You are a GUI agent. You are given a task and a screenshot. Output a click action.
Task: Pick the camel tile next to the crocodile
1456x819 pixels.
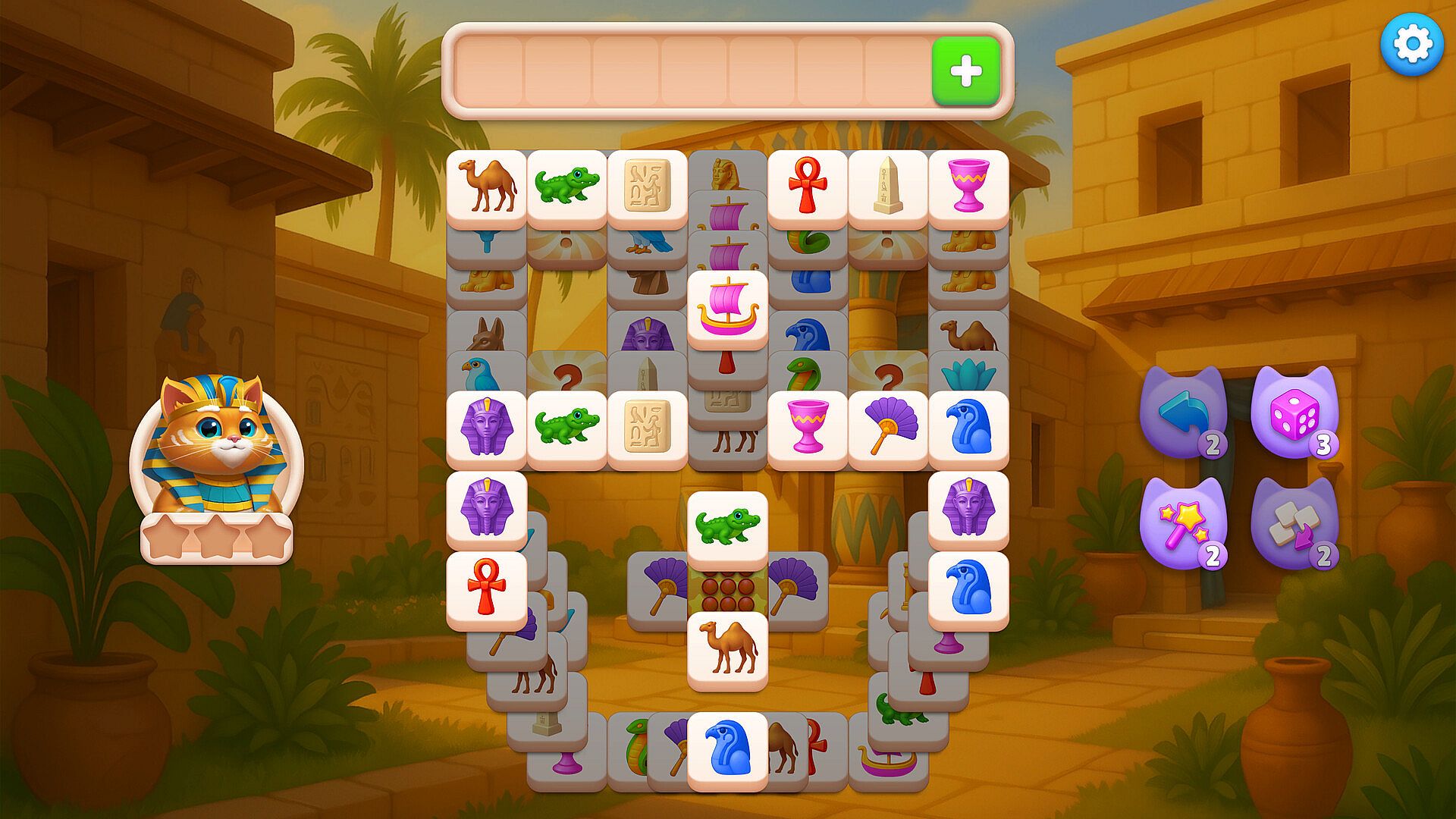click(x=486, y=187)
